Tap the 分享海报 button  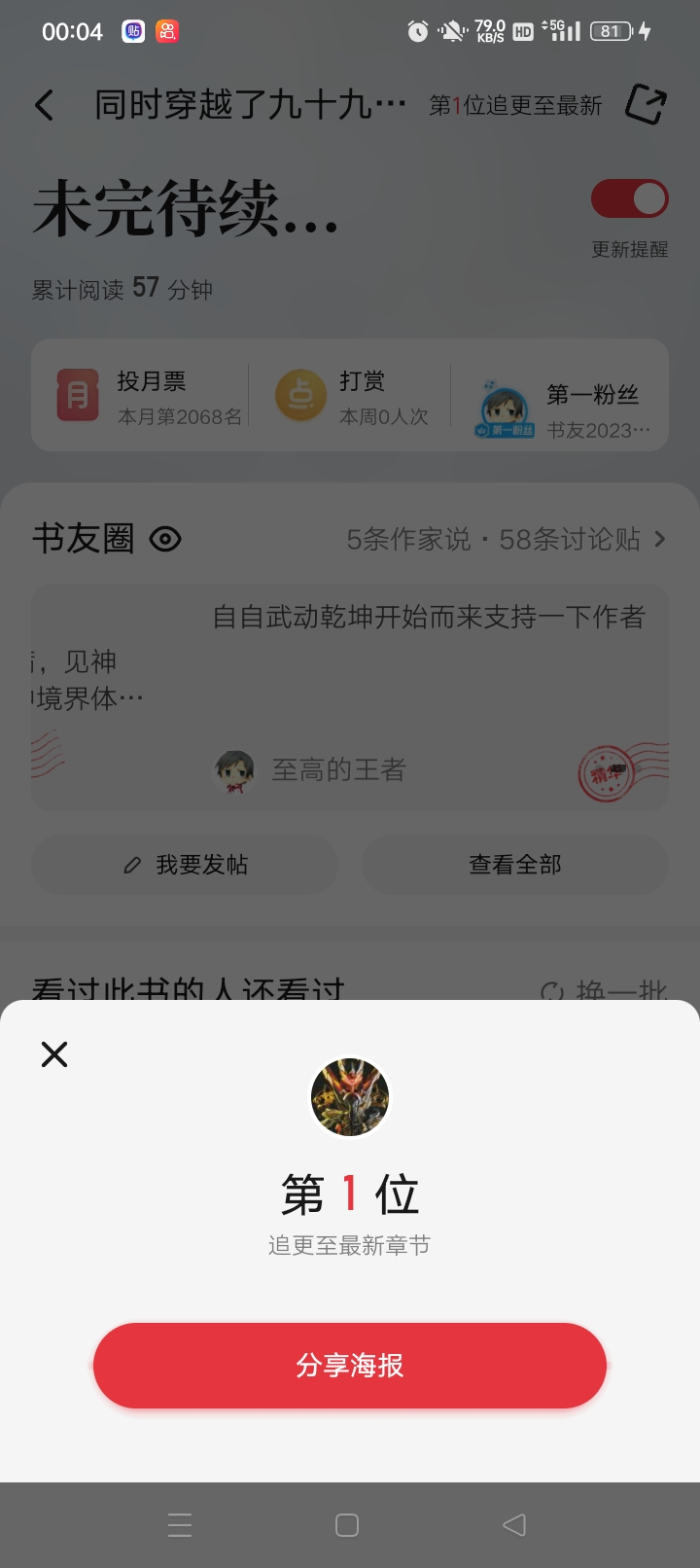[350, 1366]
